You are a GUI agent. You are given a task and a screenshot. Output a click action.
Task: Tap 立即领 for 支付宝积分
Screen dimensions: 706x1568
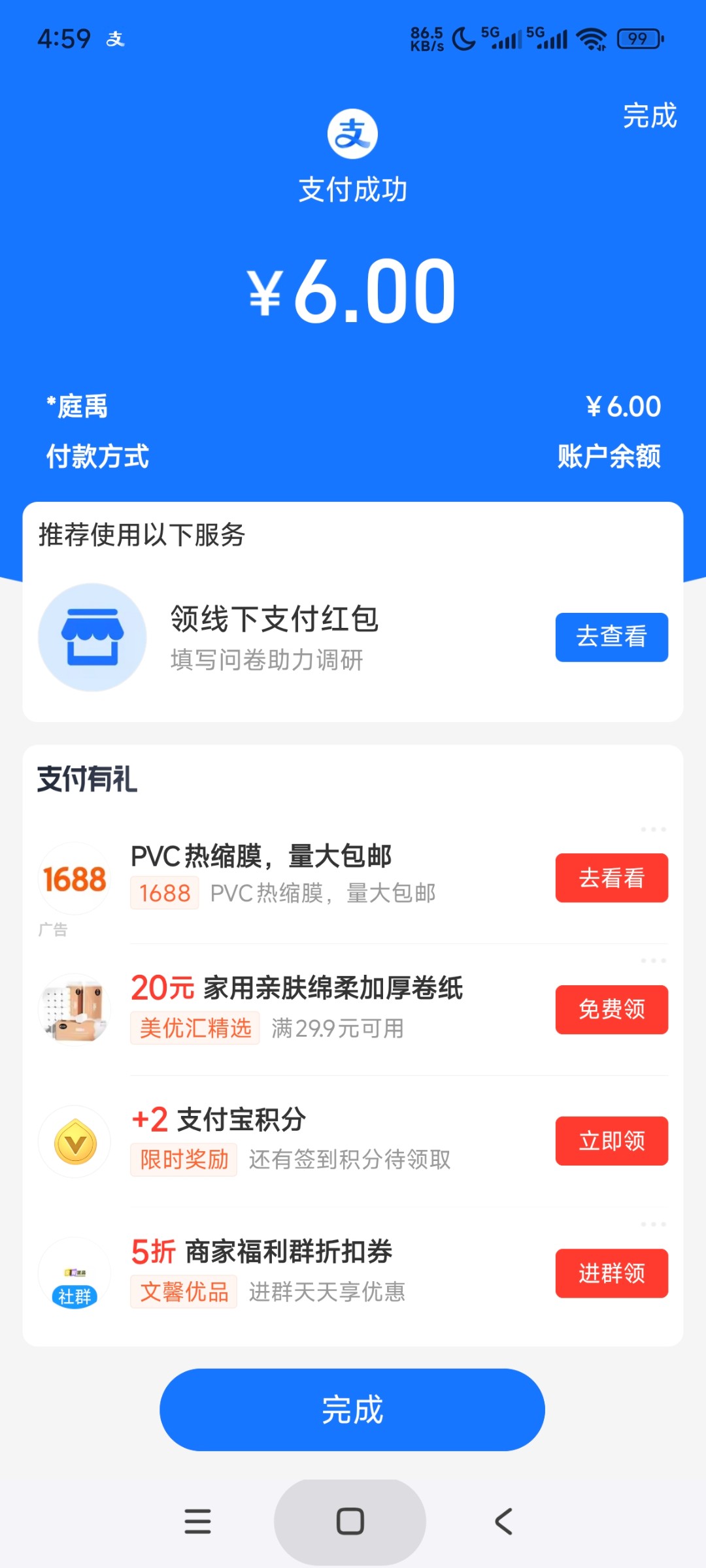pyautogui.click(x=611, y=1141)
